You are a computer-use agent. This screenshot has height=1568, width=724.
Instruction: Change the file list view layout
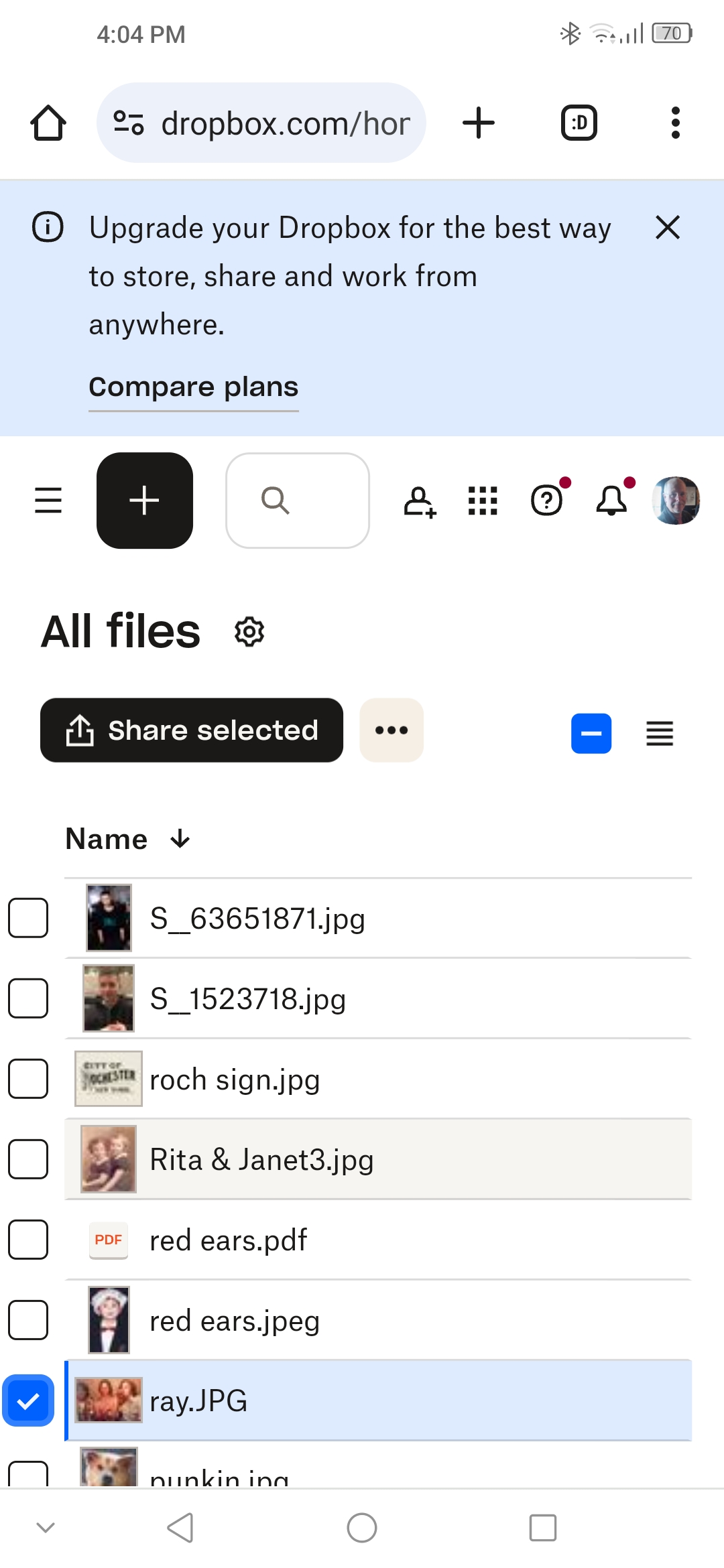[660, 733]
